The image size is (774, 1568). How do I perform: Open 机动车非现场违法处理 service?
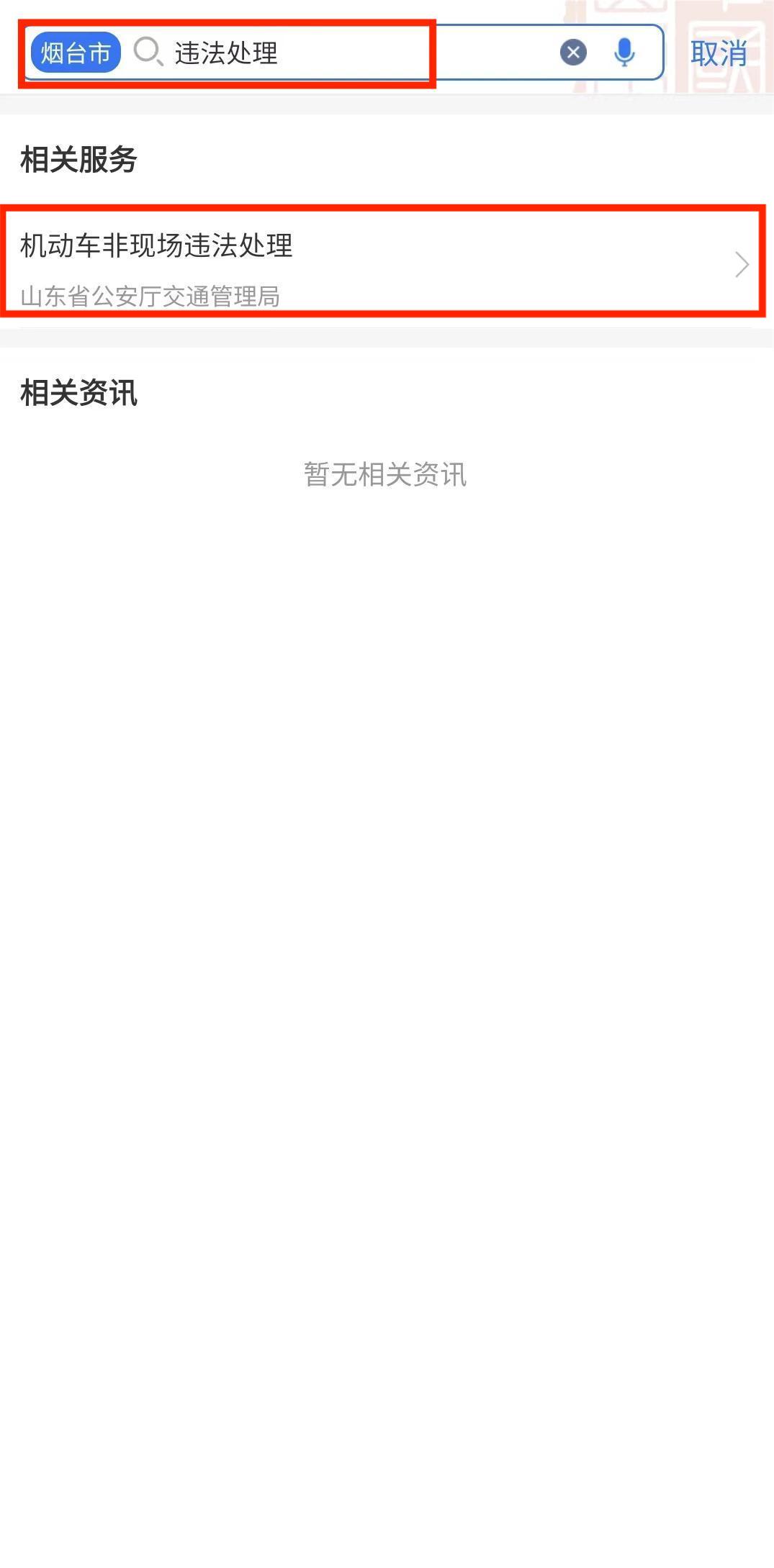[385, 264]
